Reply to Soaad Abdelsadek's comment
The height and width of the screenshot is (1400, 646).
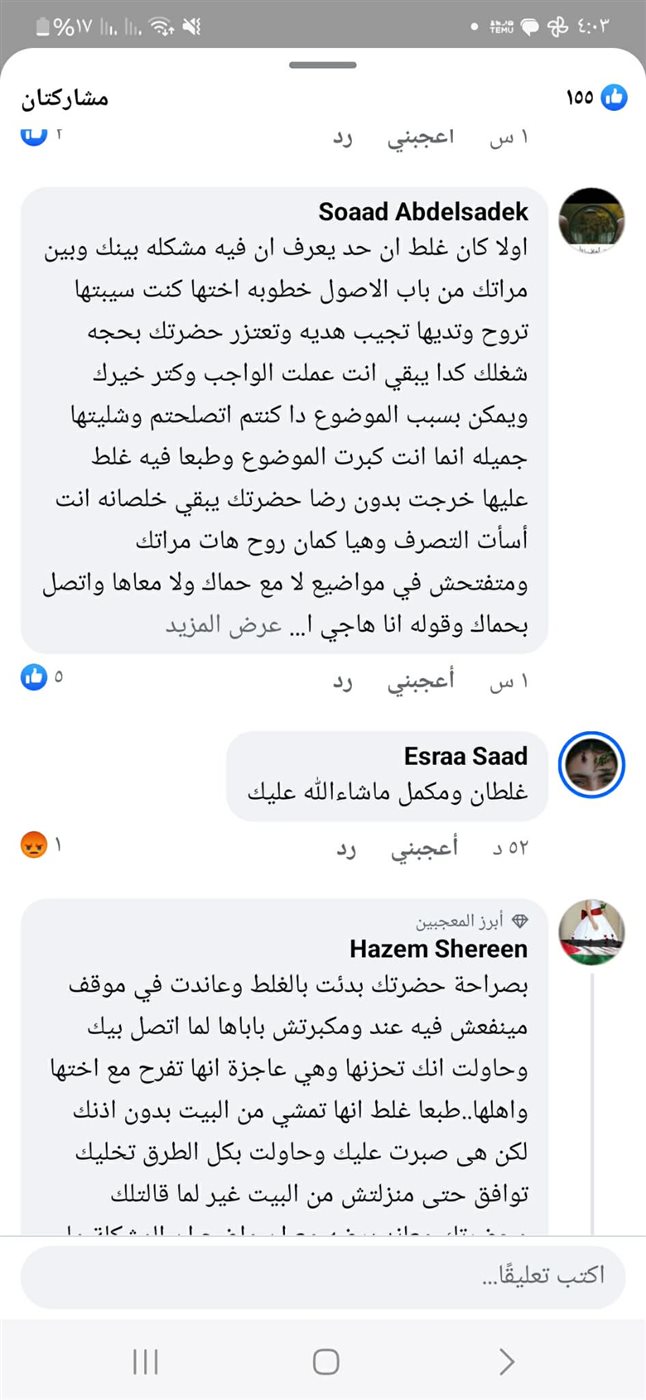pyautogui.click(x=344, y=681)
